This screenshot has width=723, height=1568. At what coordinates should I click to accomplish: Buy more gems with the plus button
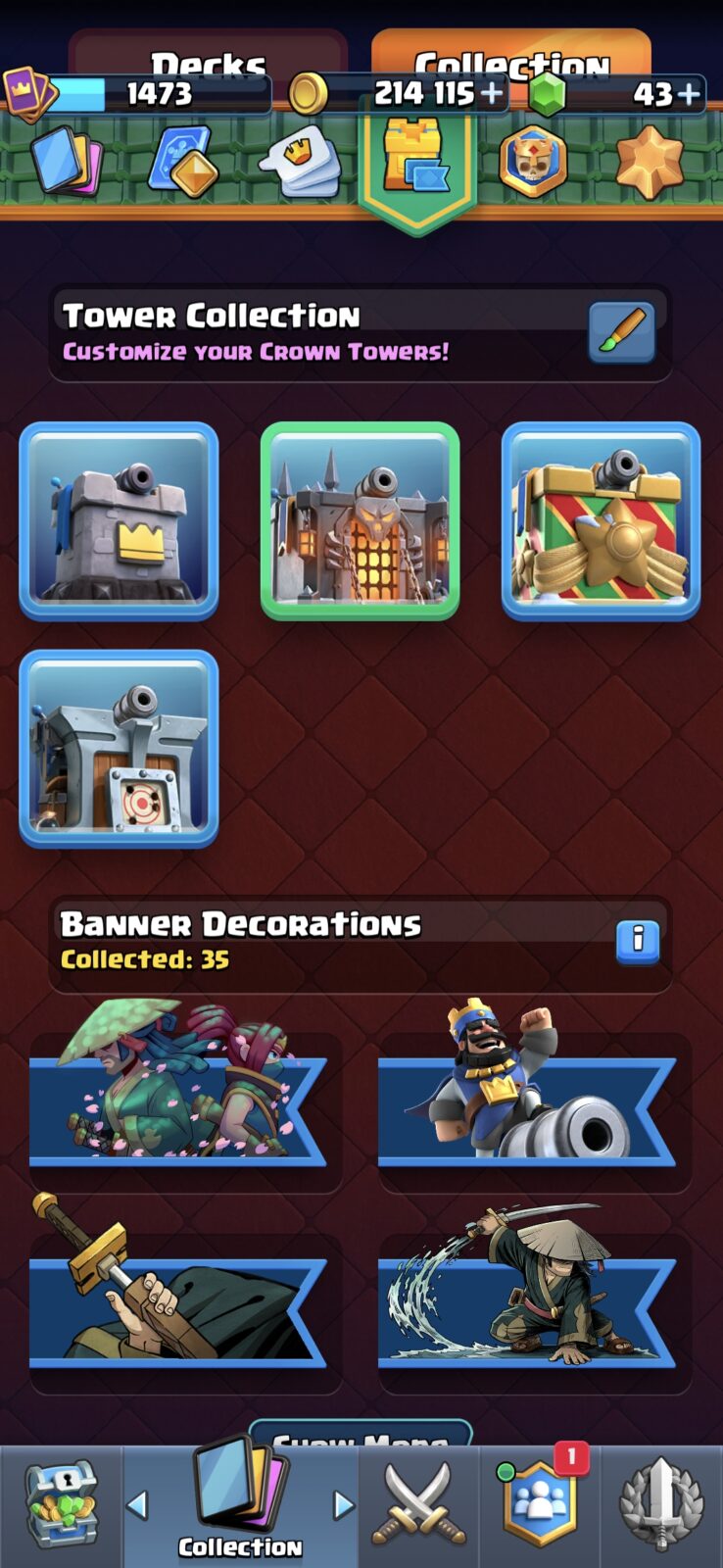coord(690,94)
